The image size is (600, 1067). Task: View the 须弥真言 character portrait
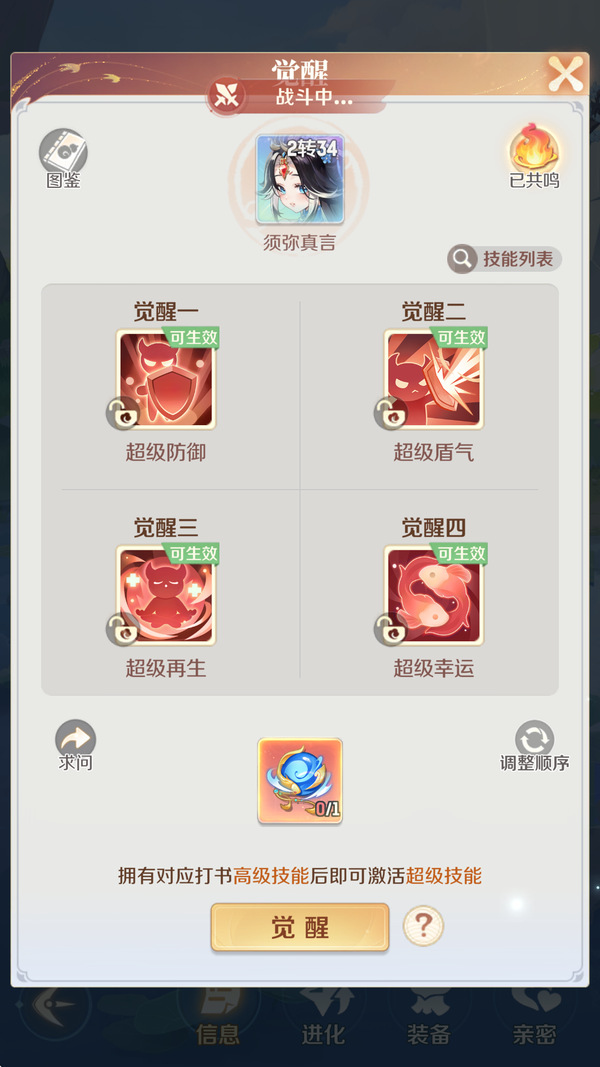pyautogui.click(x=300, y=180)
